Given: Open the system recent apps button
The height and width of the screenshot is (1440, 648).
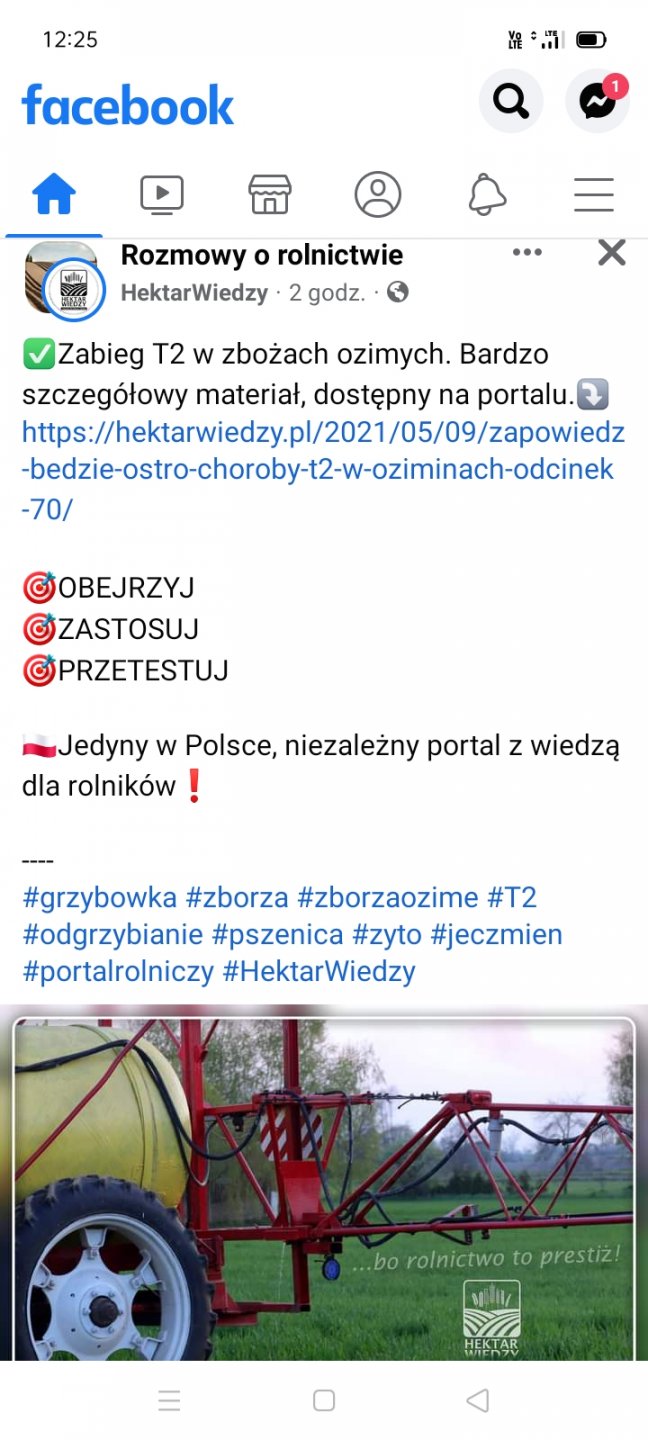Looking at the screenshot, I should (169, 1401).
